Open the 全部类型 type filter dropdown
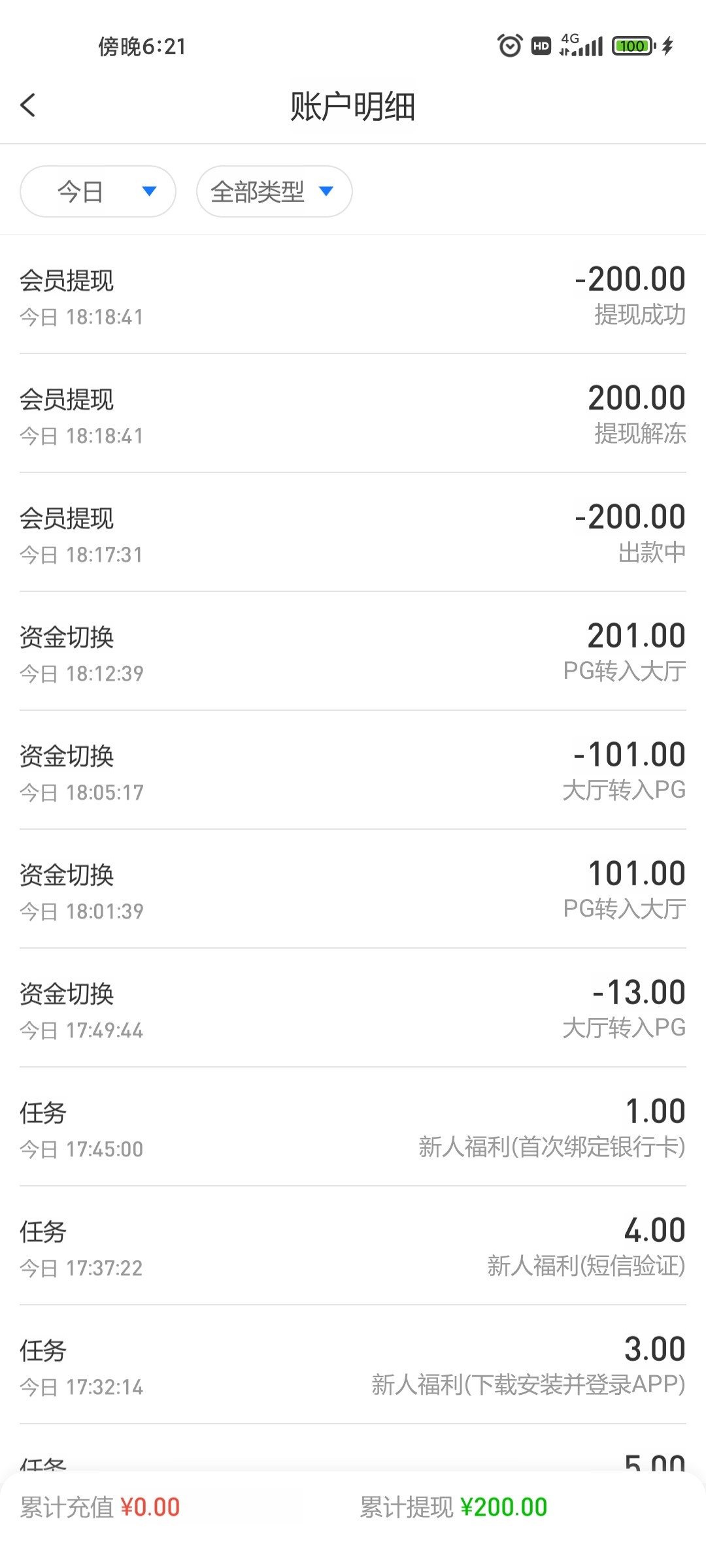The height and width of the screenshot is (1568, 706). (274, 191)
